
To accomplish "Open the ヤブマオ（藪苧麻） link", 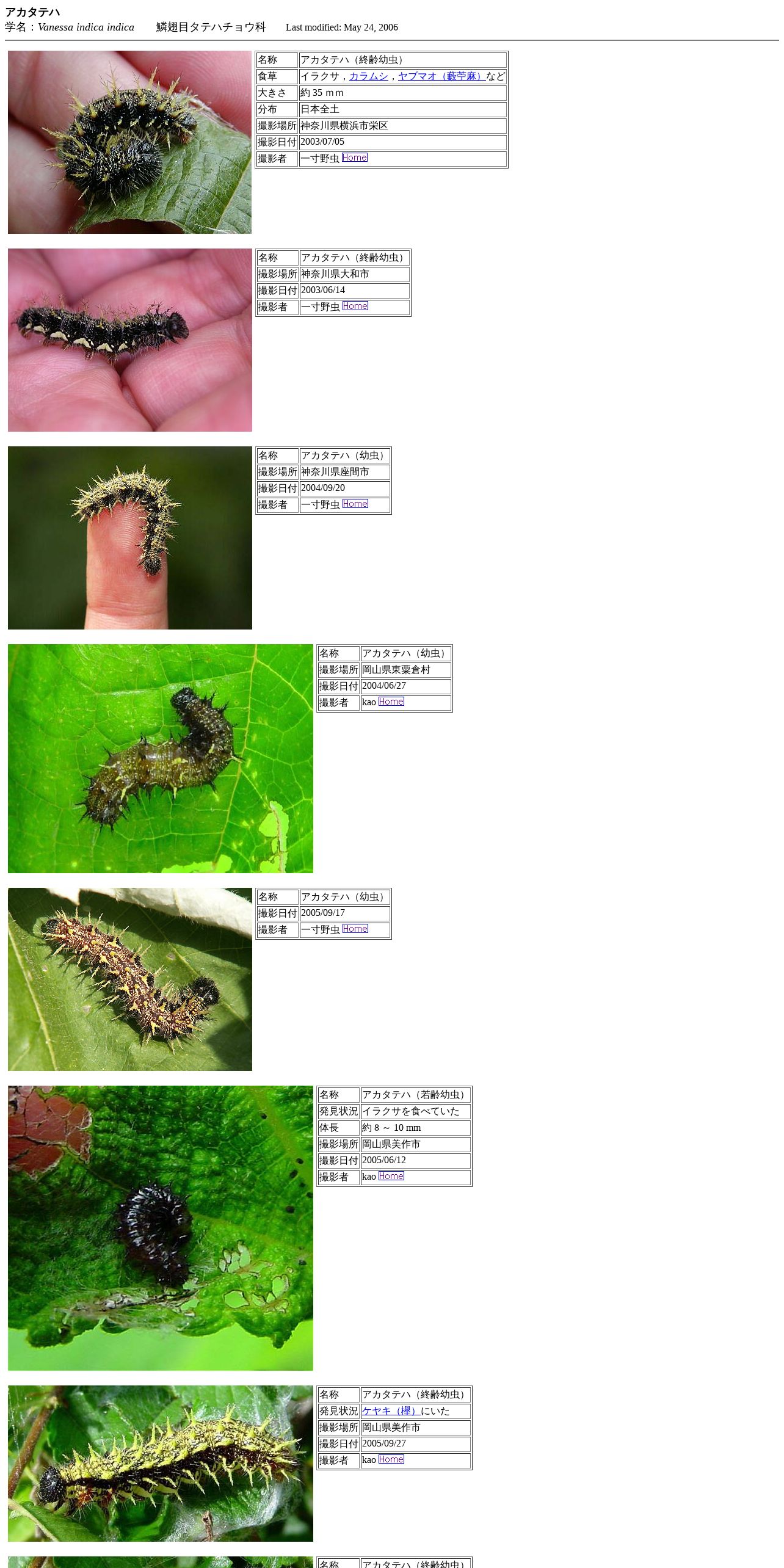I will coord(442,76).
